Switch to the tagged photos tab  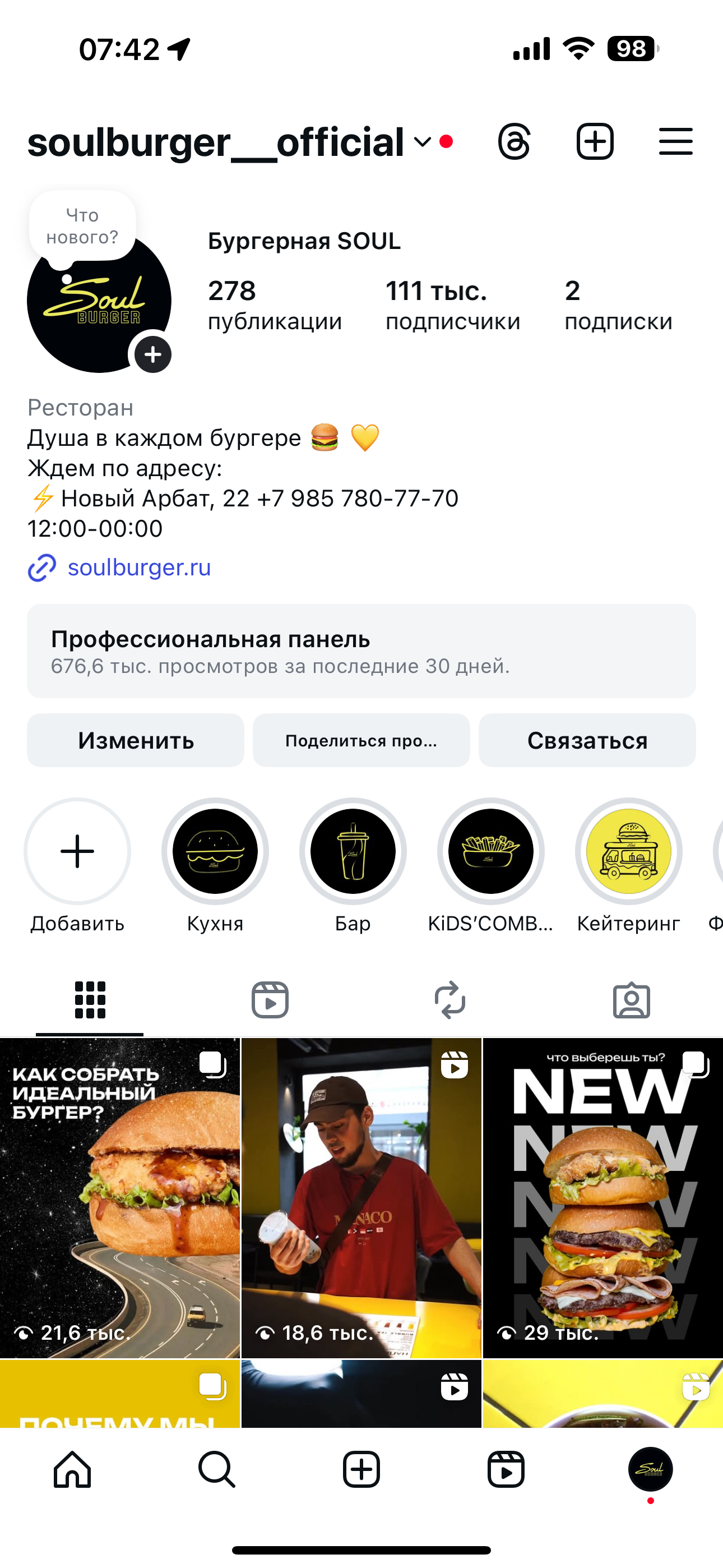(x=631, y=999)
